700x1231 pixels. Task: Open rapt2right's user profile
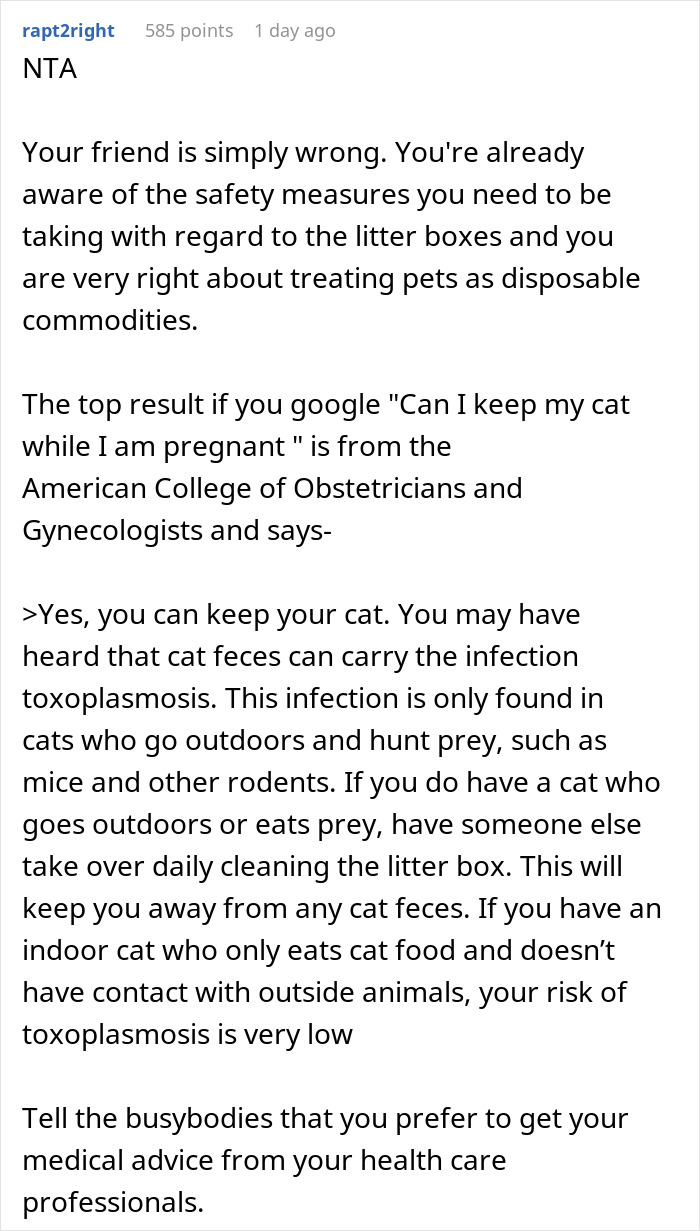(x=68, y=31)
